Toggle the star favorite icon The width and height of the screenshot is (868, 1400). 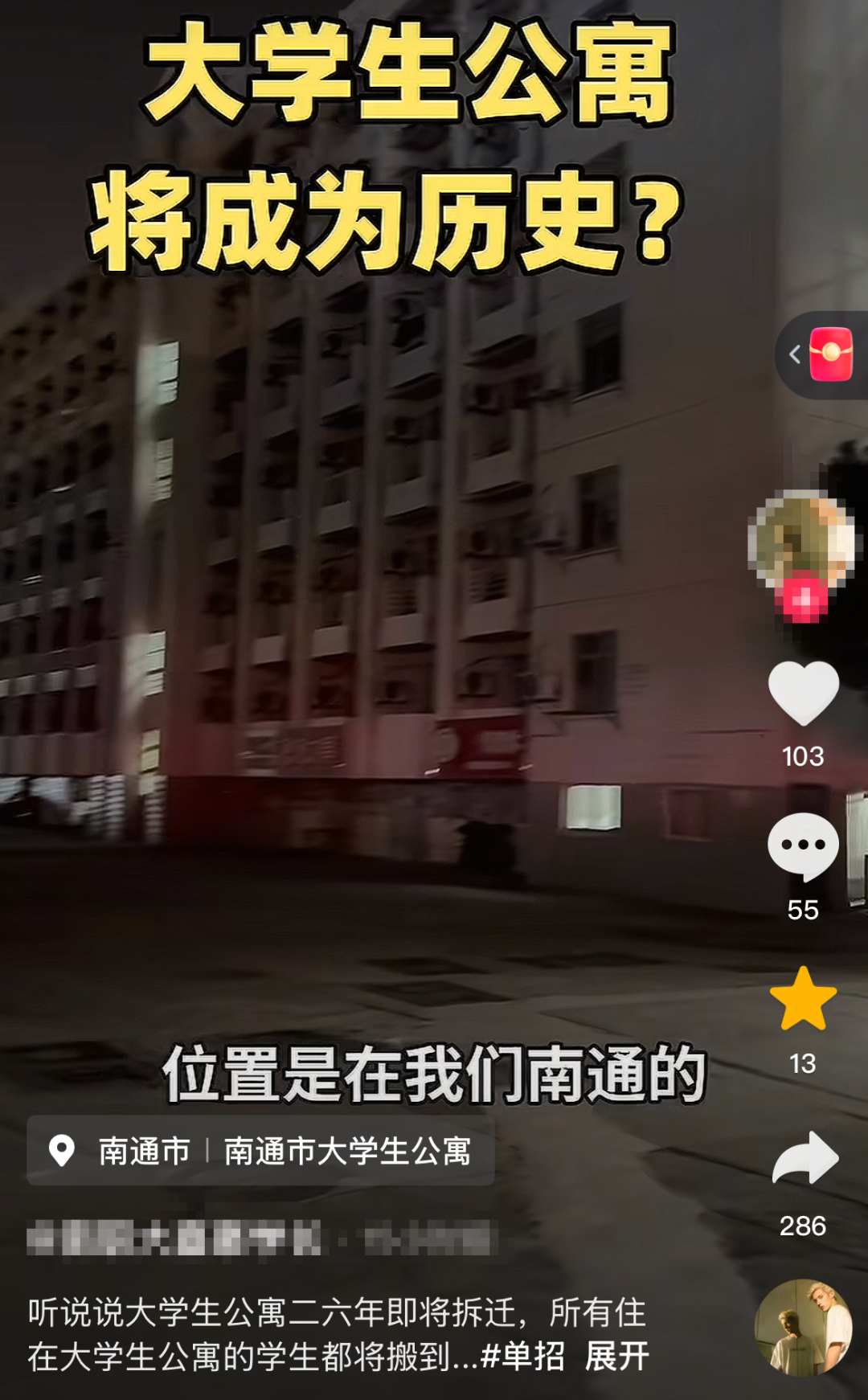pos(803,999)
